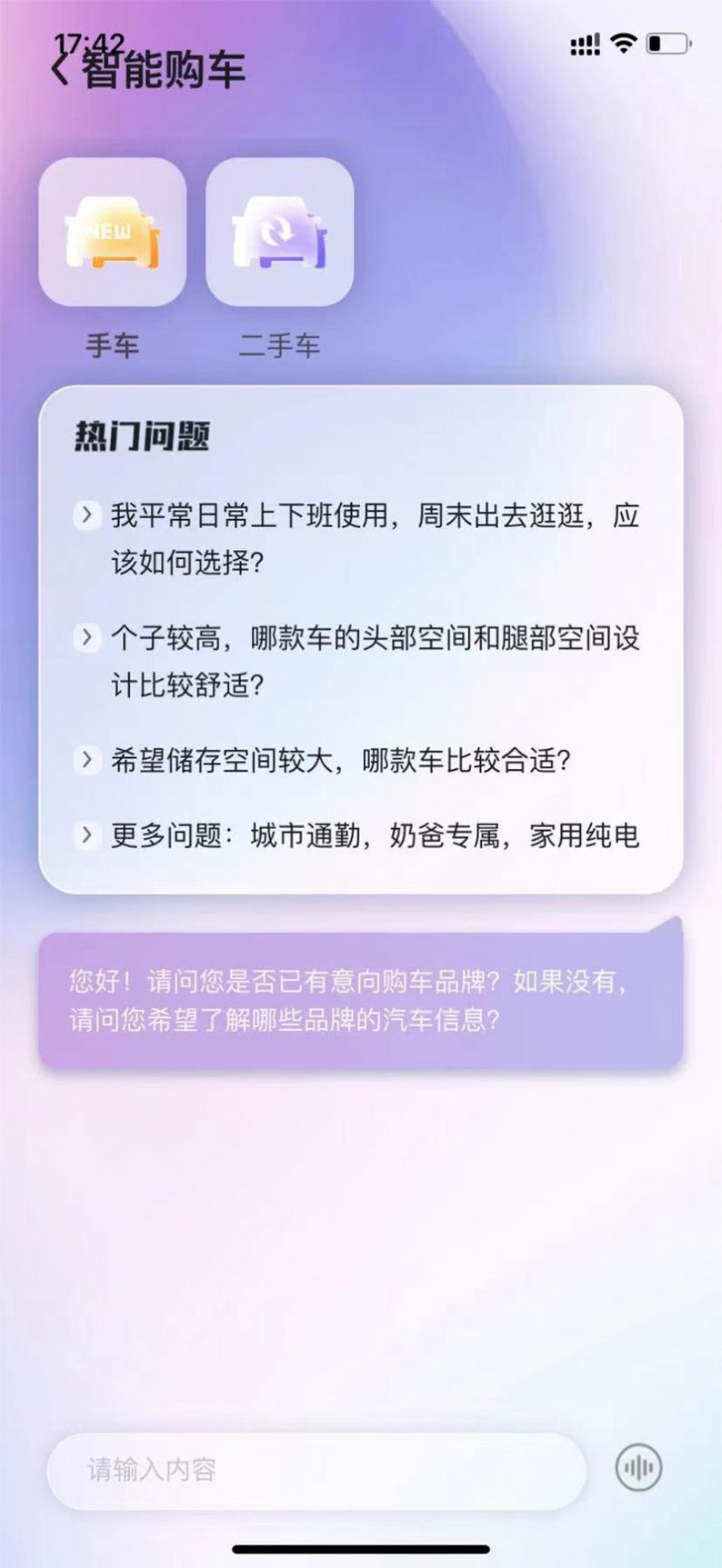Start voice input with the sound-wave icon
722x1568 pixels.
(x=638, y=1467)
